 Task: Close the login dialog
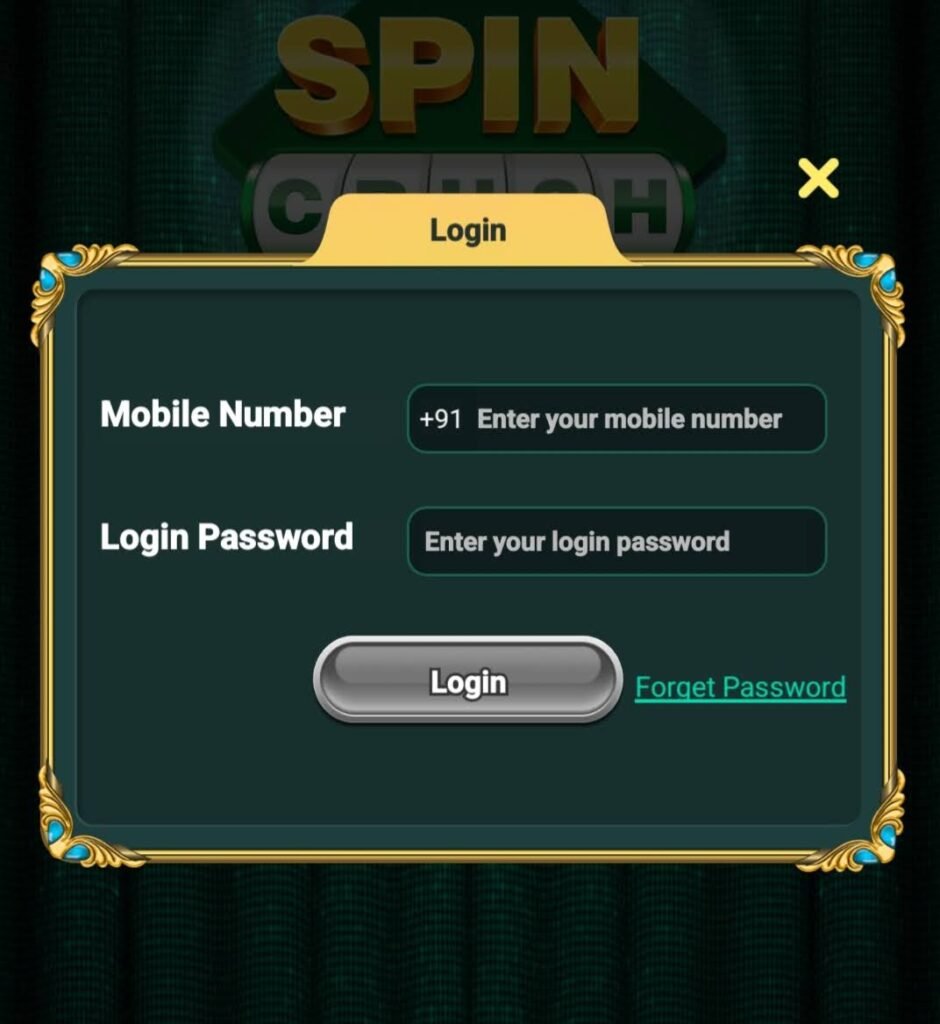pyautogui.click(x=818, y=178)
